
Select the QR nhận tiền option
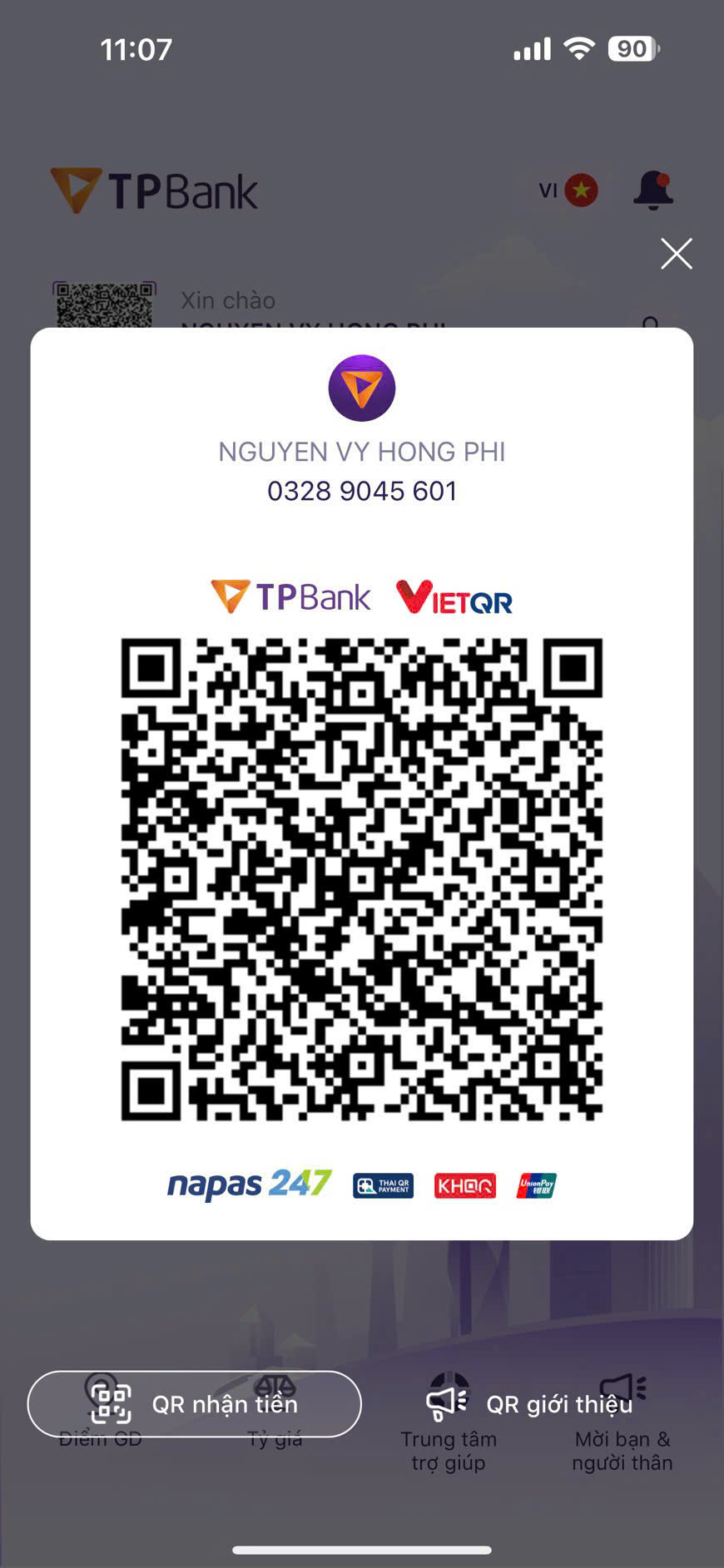click(x=195, y=1404)
